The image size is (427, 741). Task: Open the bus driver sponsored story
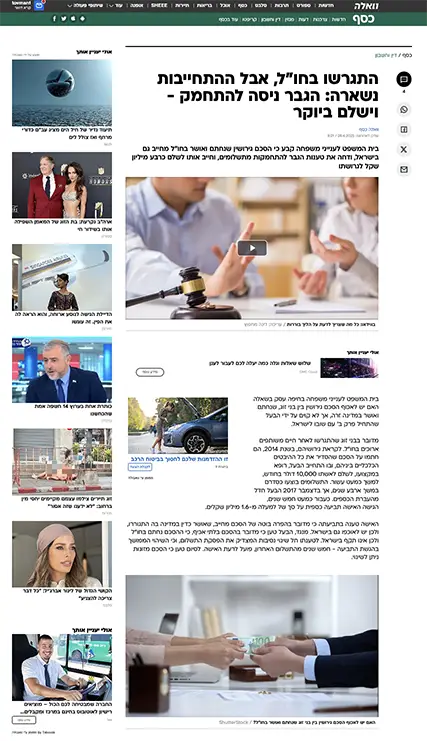[62, 673]
